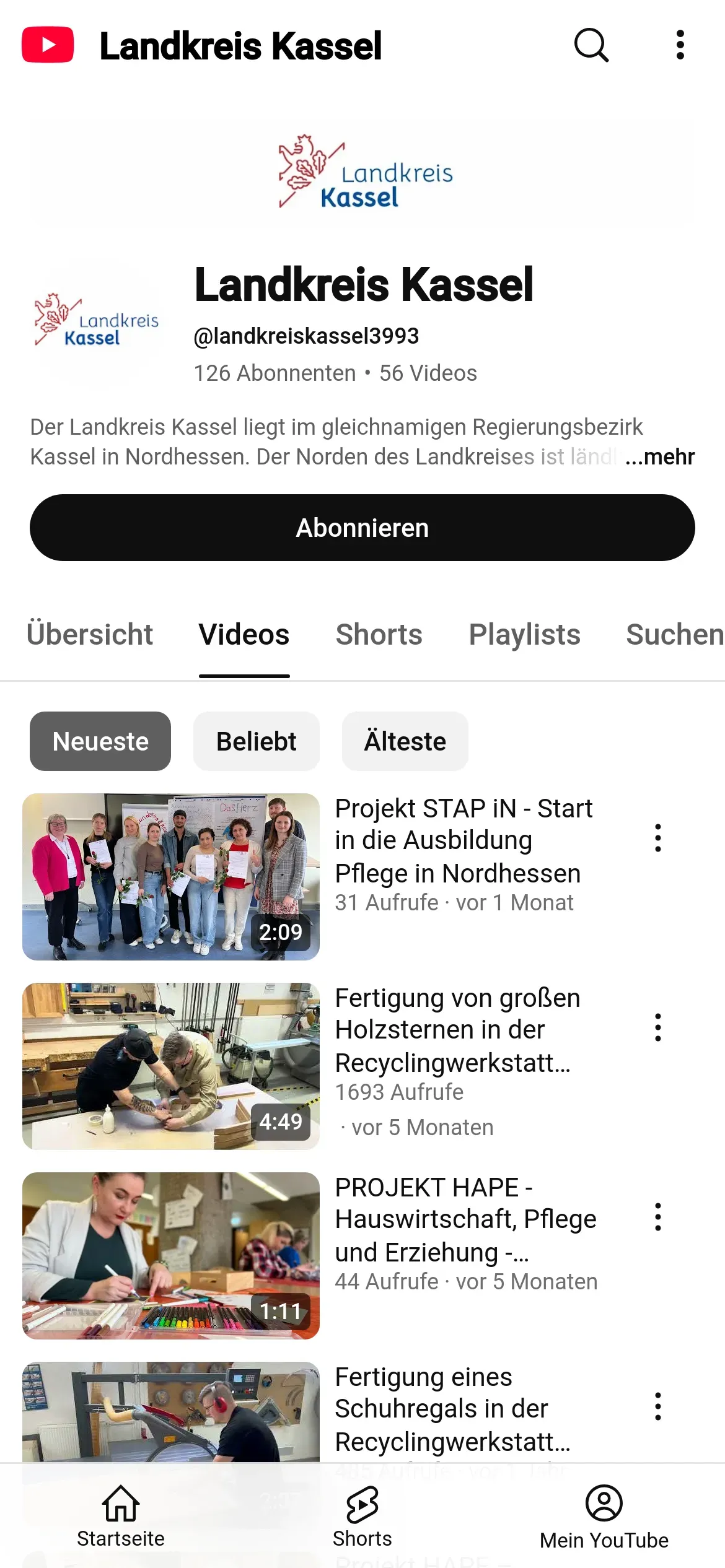Open options for Projekt STAP iN video
Screen dimensions: 725x1568
pos(657,838)
